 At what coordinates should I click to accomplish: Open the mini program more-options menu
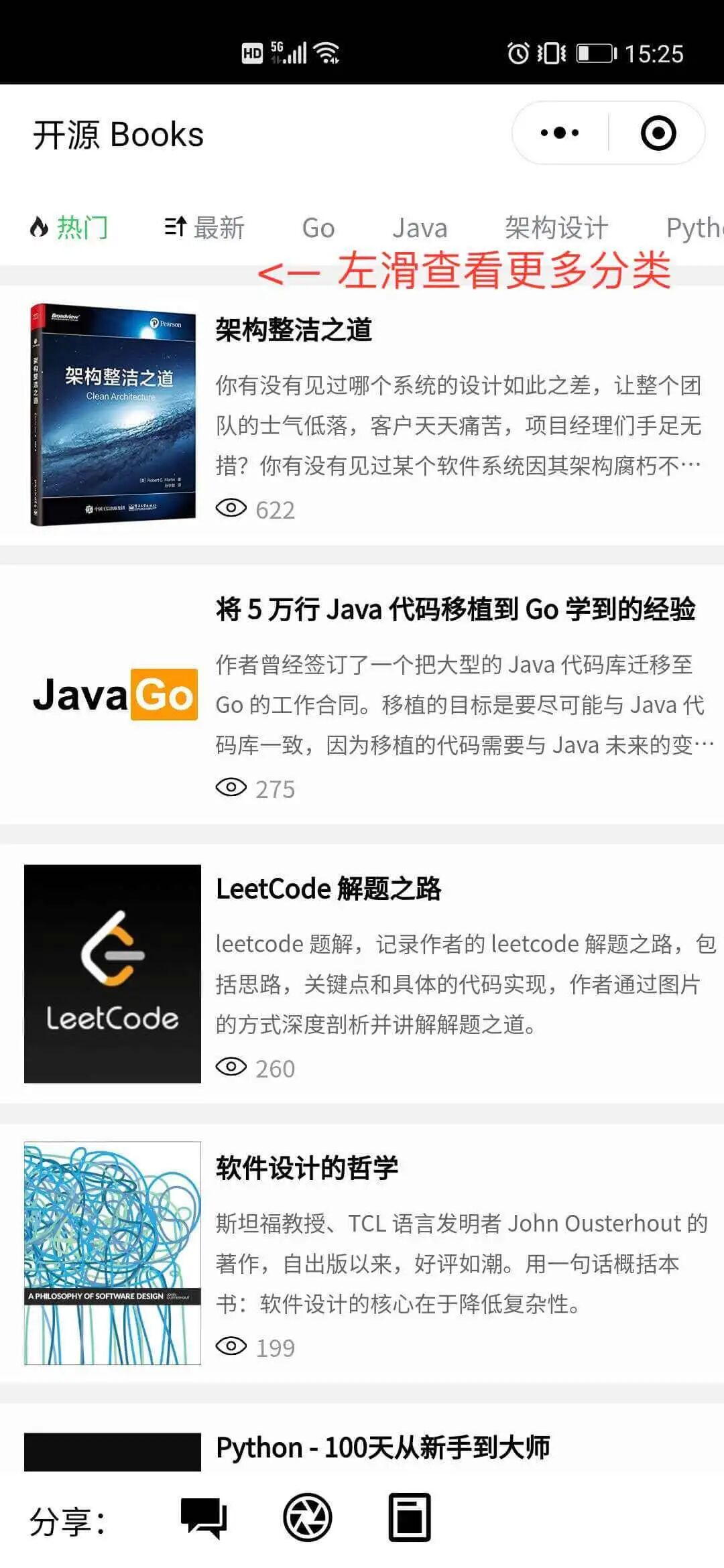tap(560, 133)
